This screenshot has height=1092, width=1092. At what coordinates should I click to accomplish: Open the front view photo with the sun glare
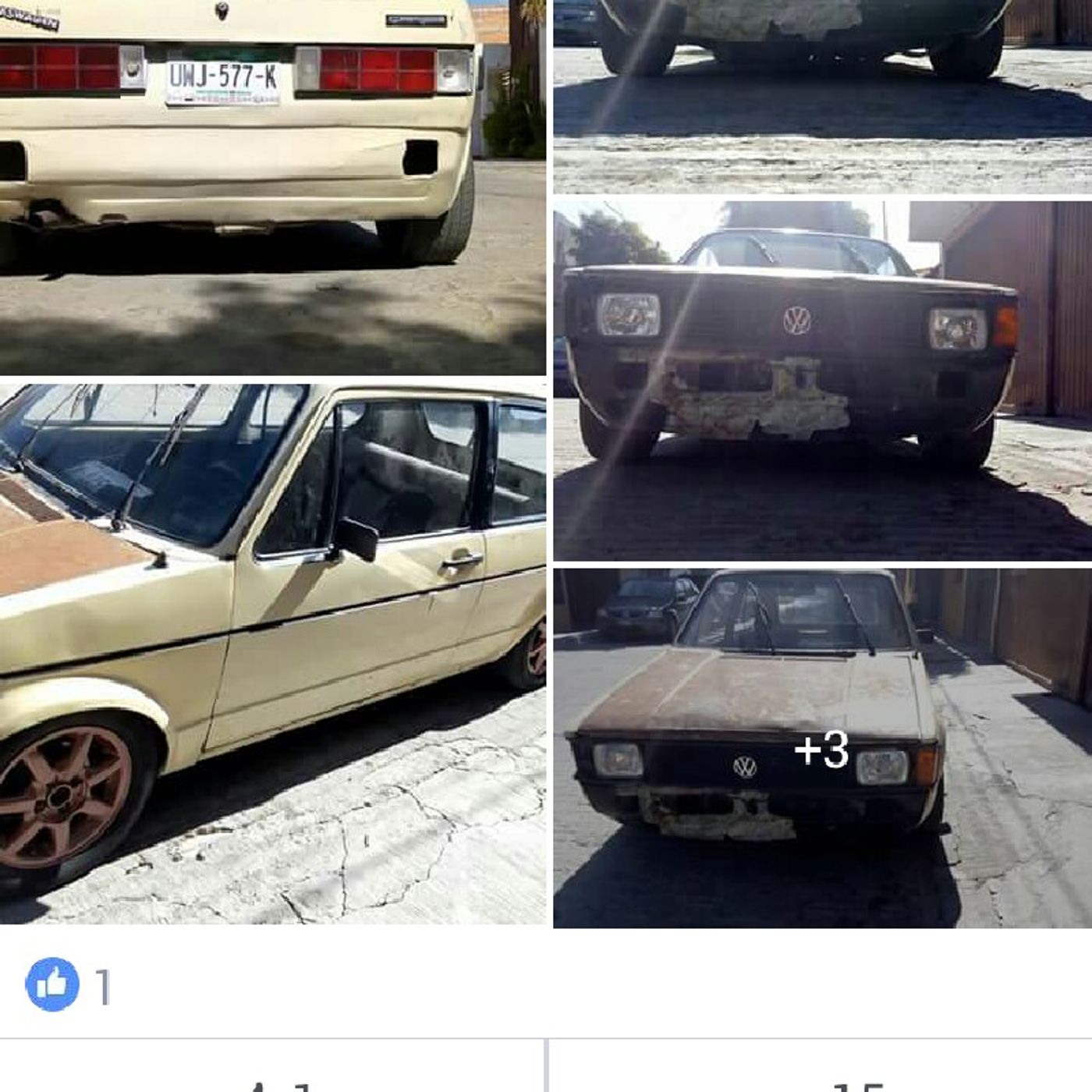tap(822, 381)
